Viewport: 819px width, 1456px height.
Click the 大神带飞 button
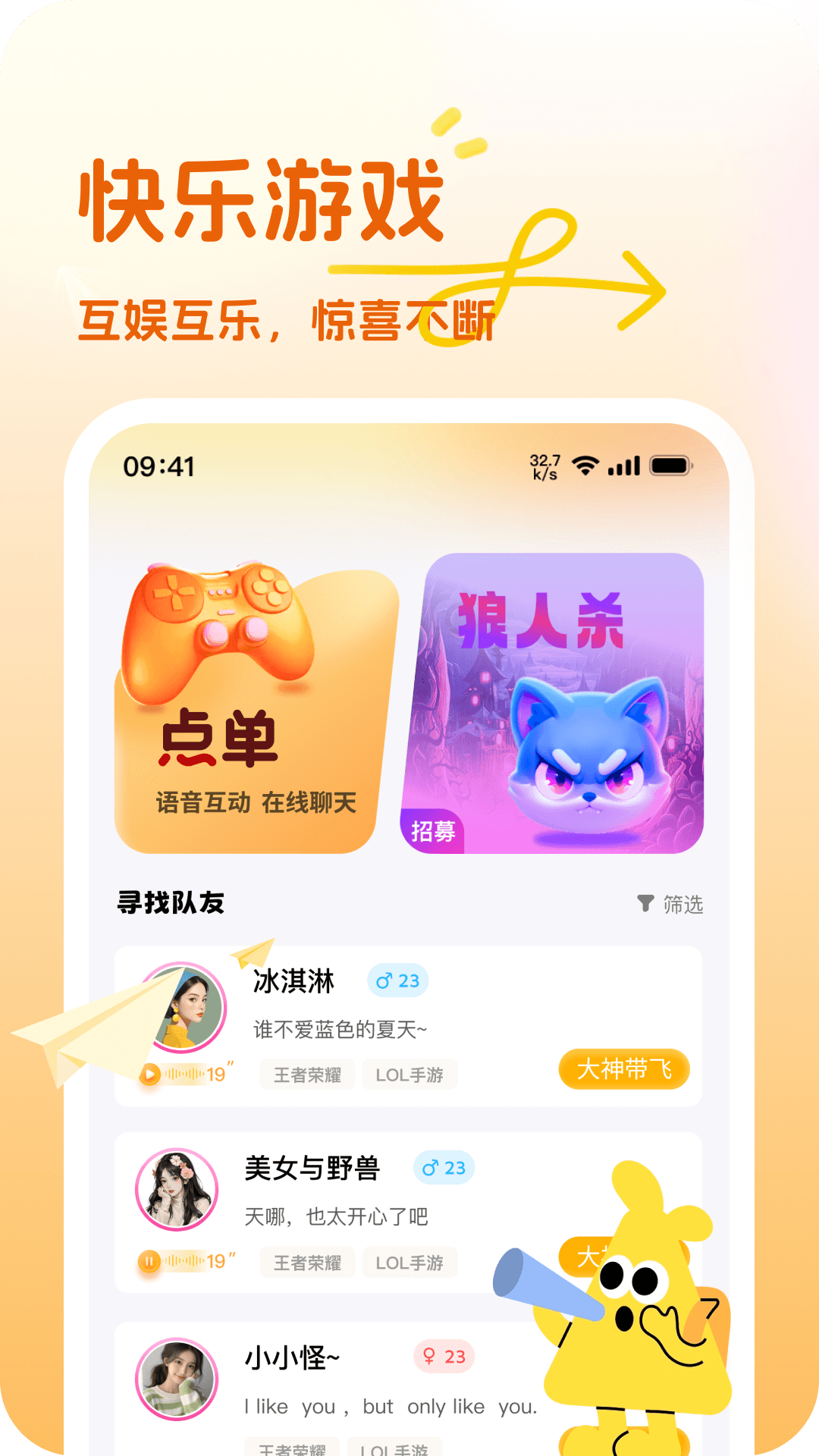(623, 1070)
